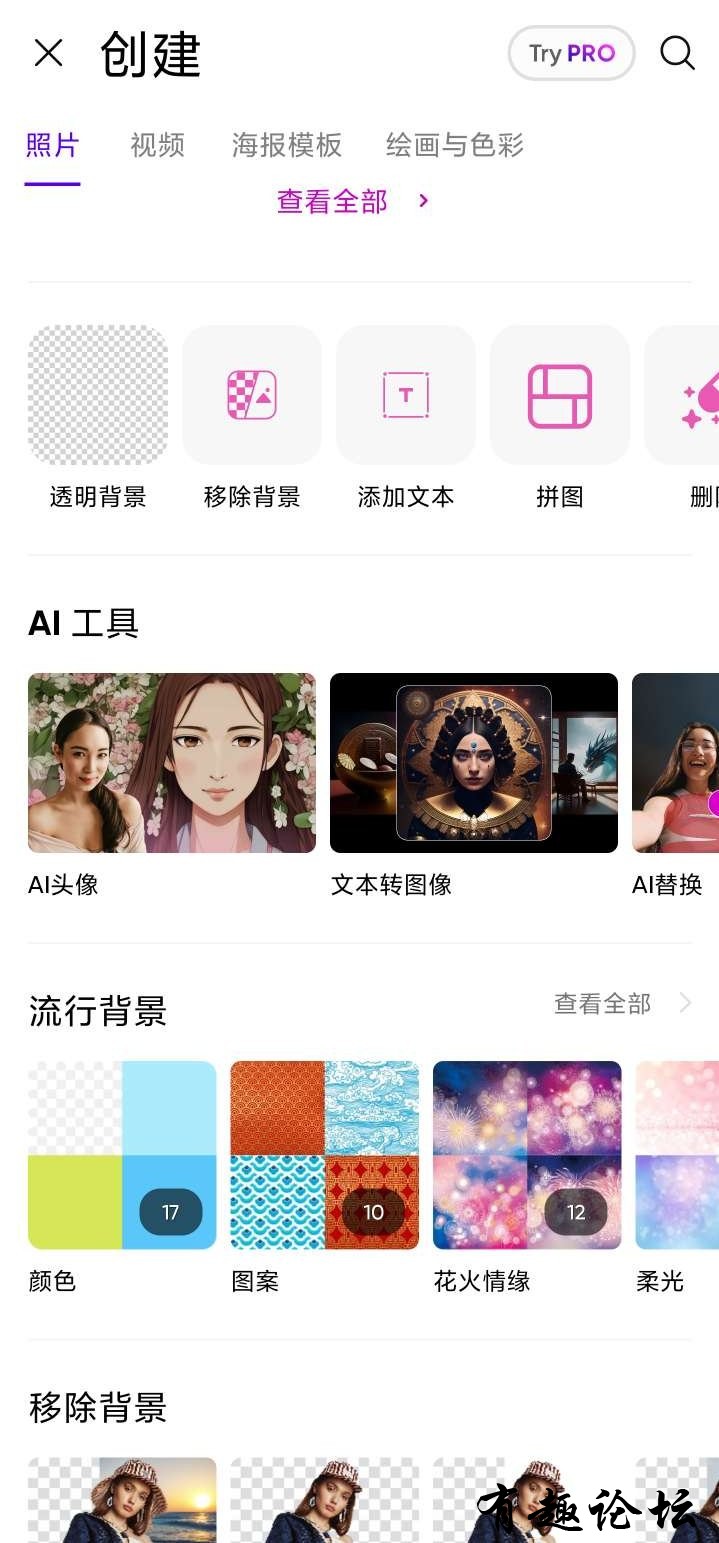Switch to the 海报模板 tab
Viewport: 719px width, 1543px height.
(x=287, y=145)
